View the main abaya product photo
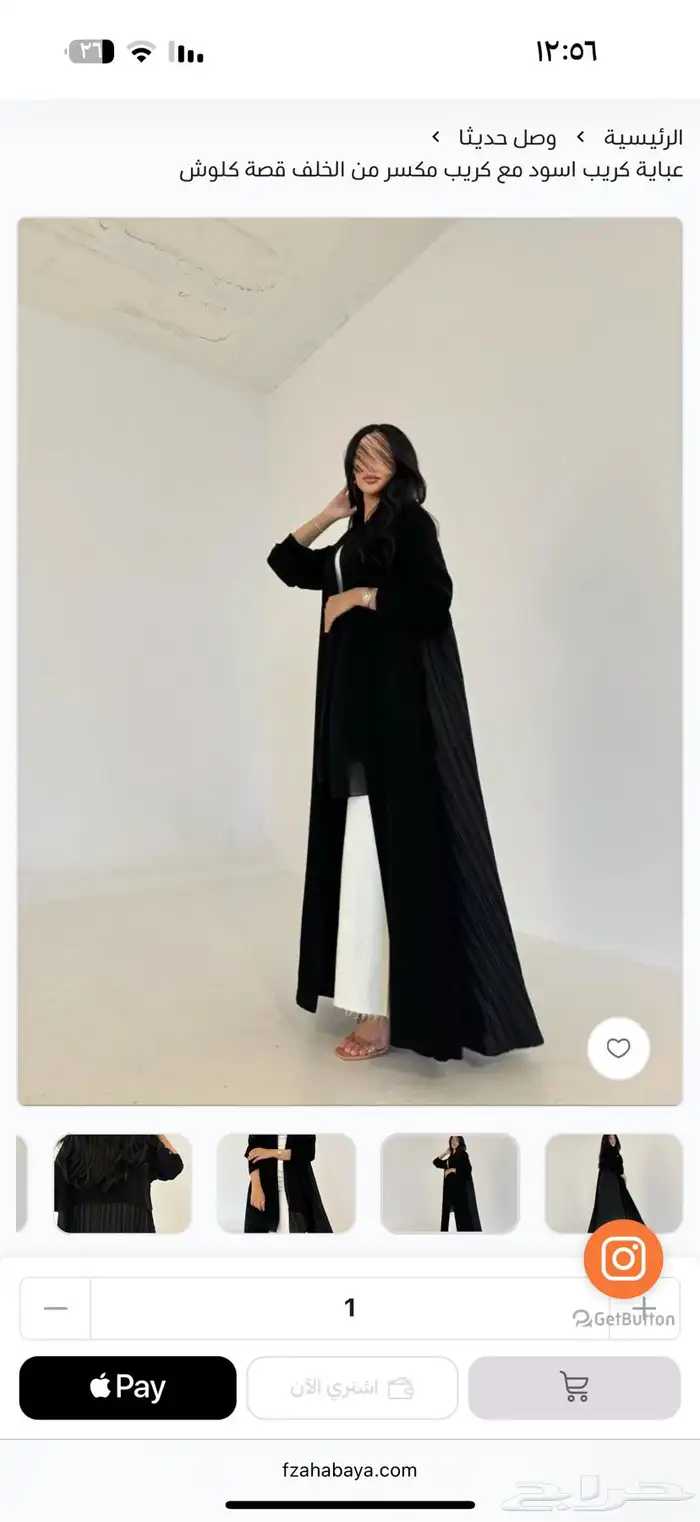The width and height of the screenshot is (700, 1522). [x=350, y=660]
